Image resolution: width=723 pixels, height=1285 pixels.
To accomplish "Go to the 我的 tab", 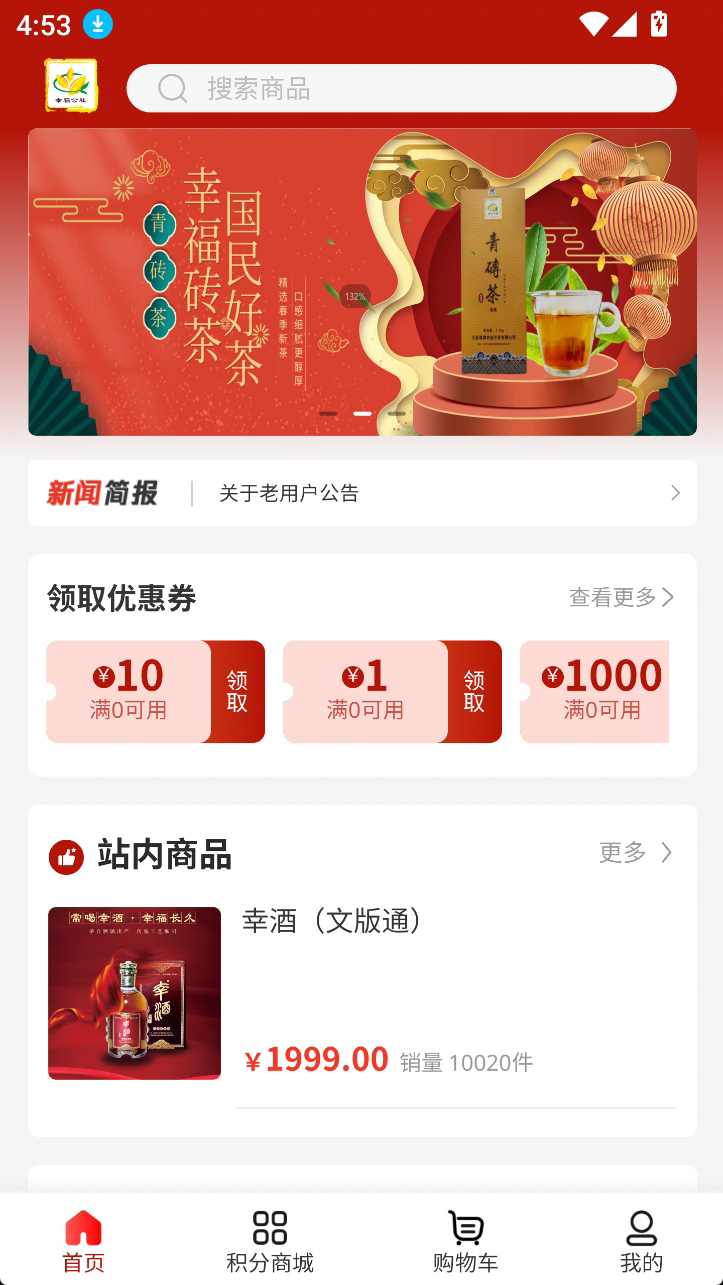I will tap(641, 1241).
